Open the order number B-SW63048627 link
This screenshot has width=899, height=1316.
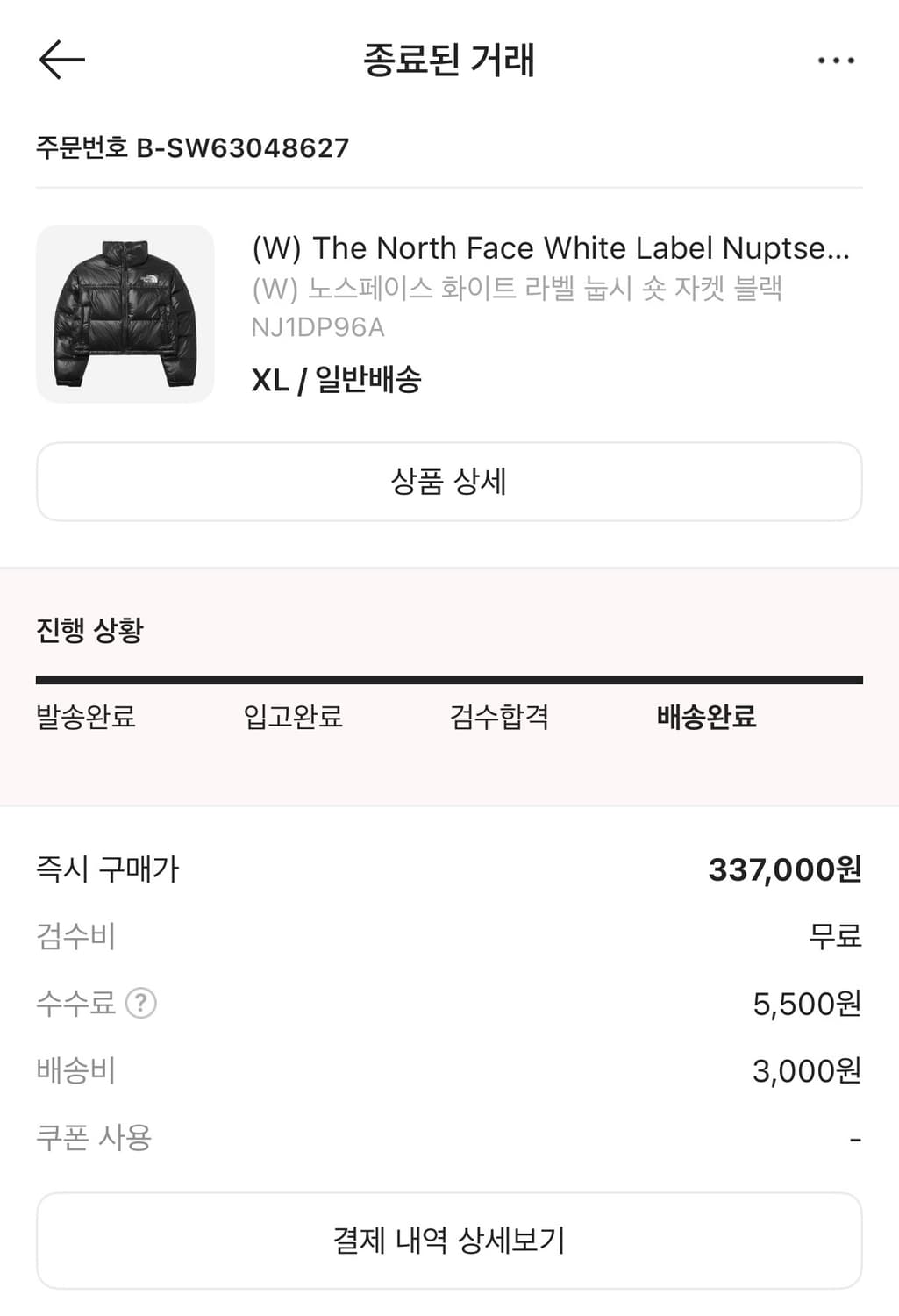click(x=191, y=149)
